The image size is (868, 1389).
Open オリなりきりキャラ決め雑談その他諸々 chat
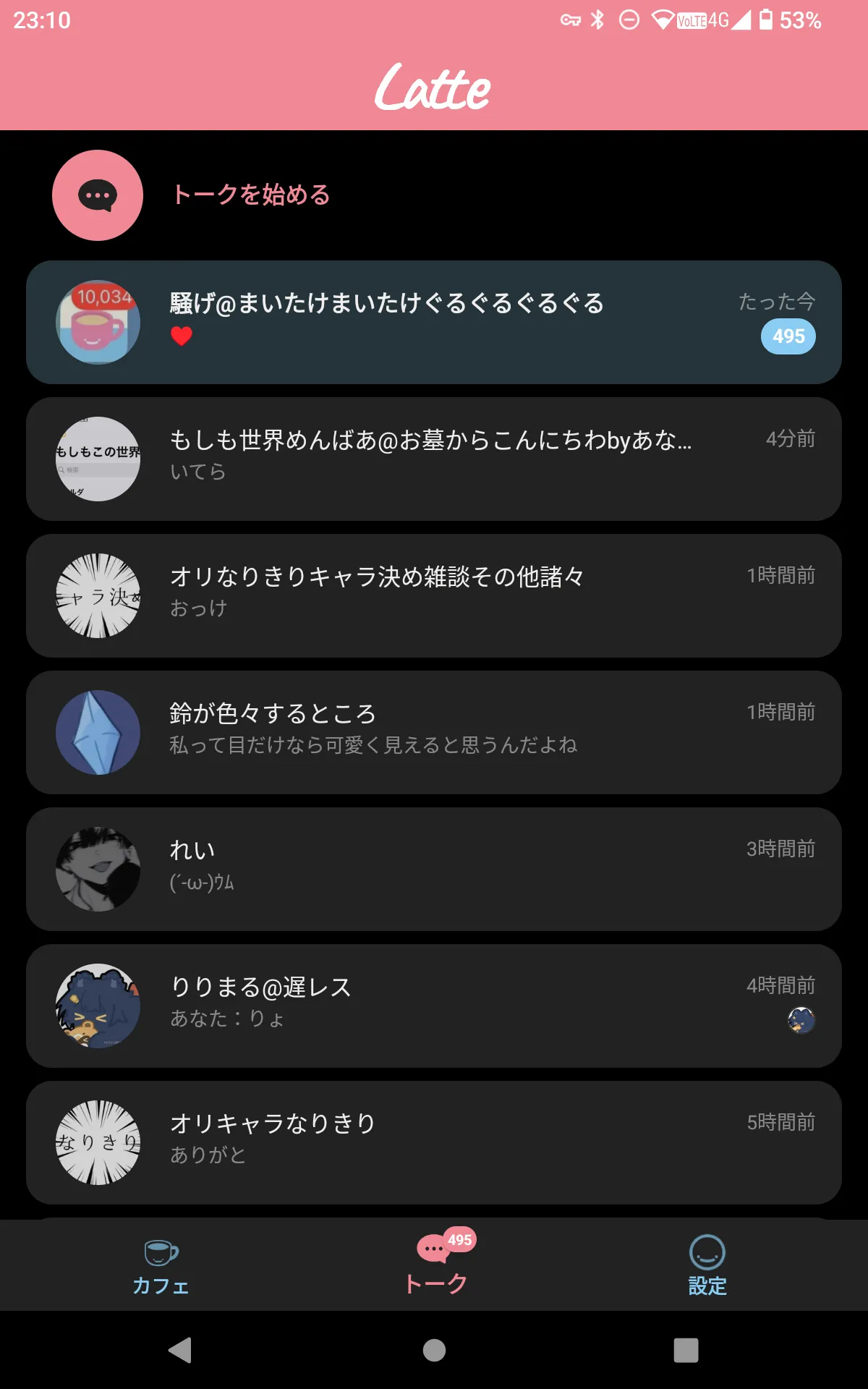[434, 595]
